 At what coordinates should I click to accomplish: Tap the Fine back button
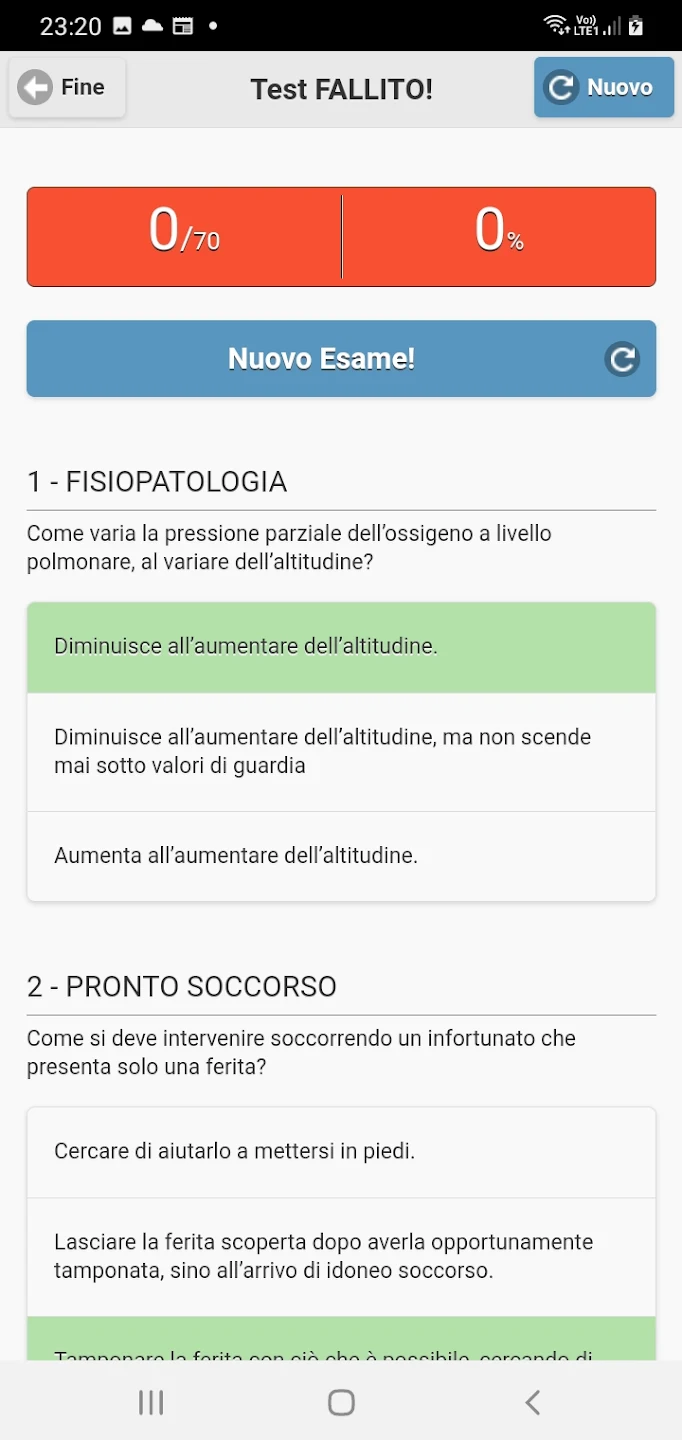pyautogui.click(x=68, y=88)
